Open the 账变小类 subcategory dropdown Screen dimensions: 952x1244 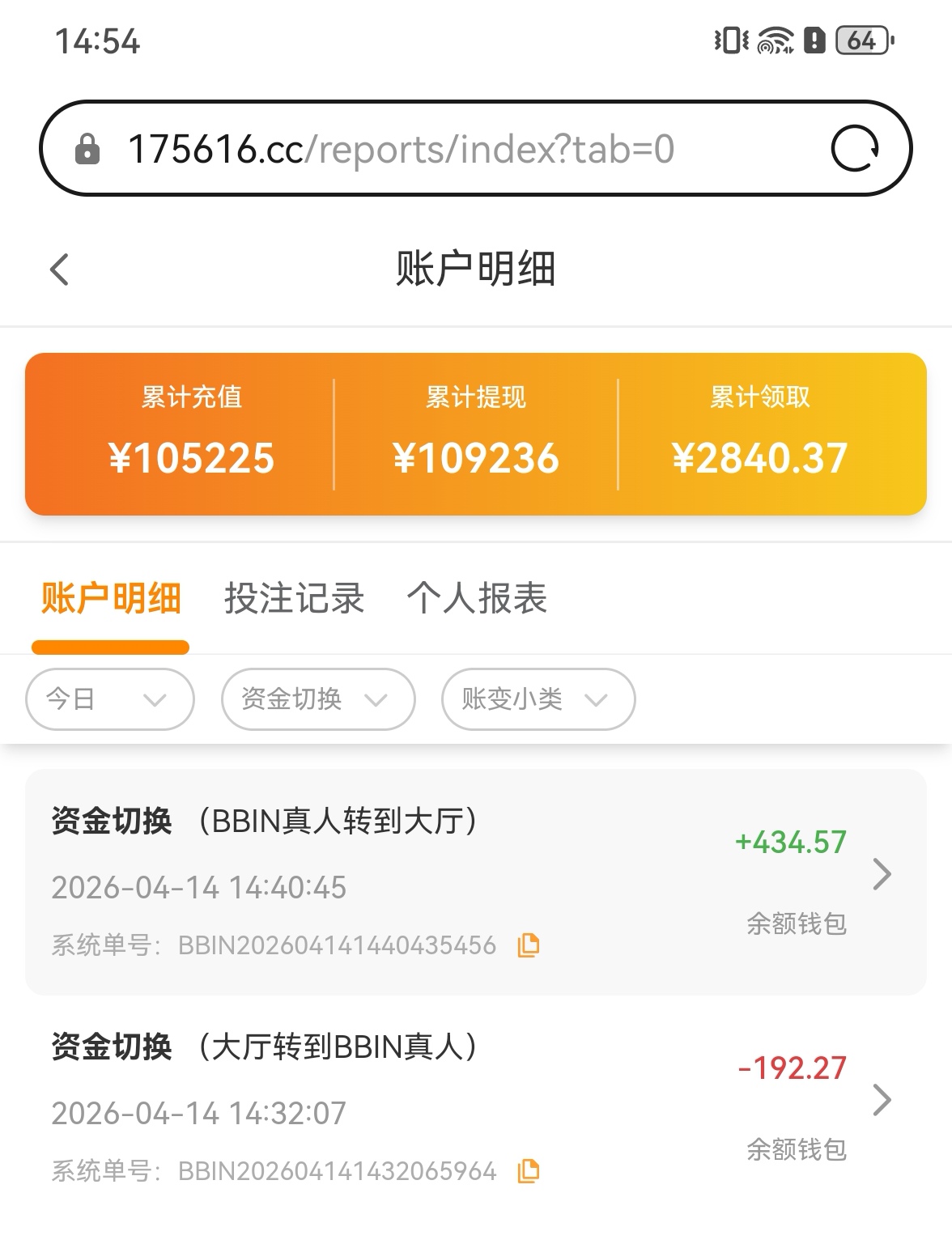[537, 699]
